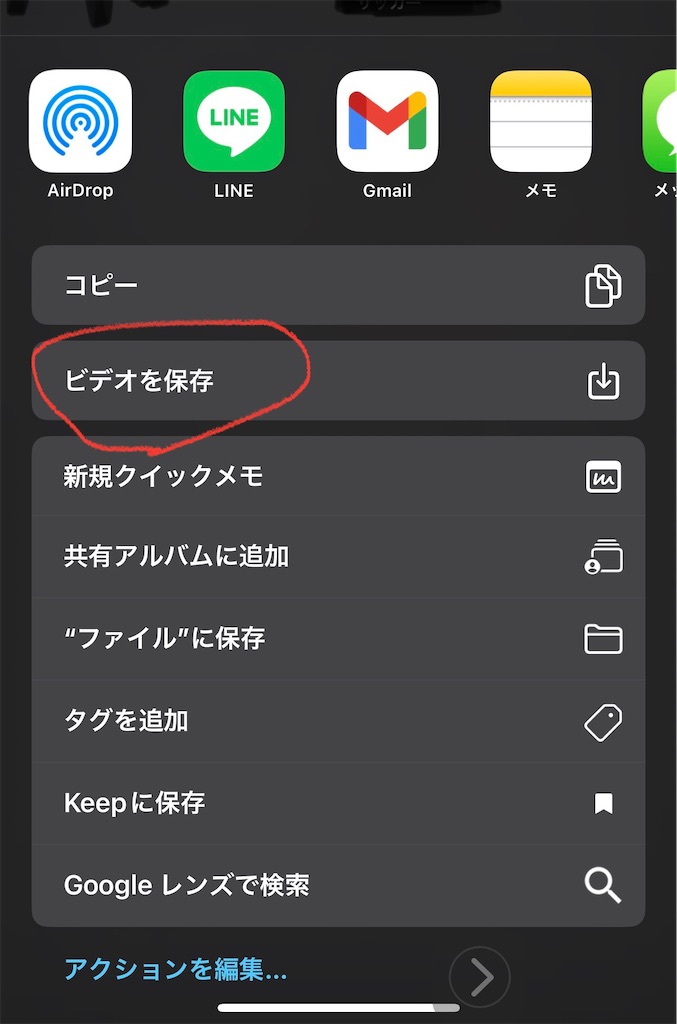The width and height of the screenshot is (677, 1024).
Task: Tap コピー to copy the item
Action: pos(338,286)
